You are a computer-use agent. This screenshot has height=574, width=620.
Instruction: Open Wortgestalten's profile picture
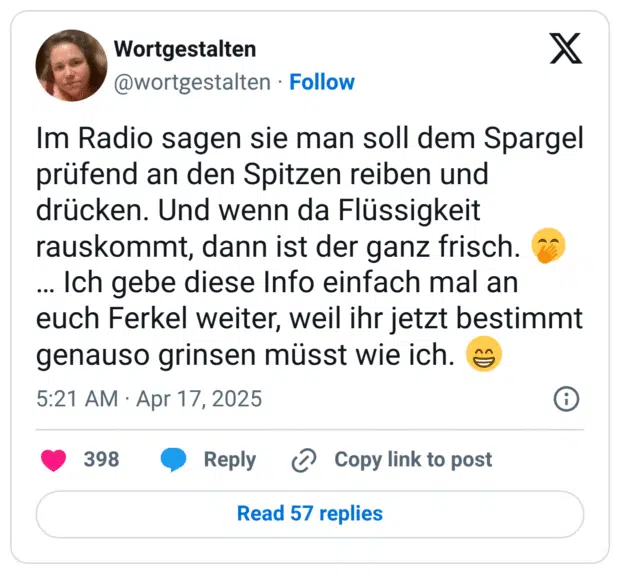click(71, 65)
